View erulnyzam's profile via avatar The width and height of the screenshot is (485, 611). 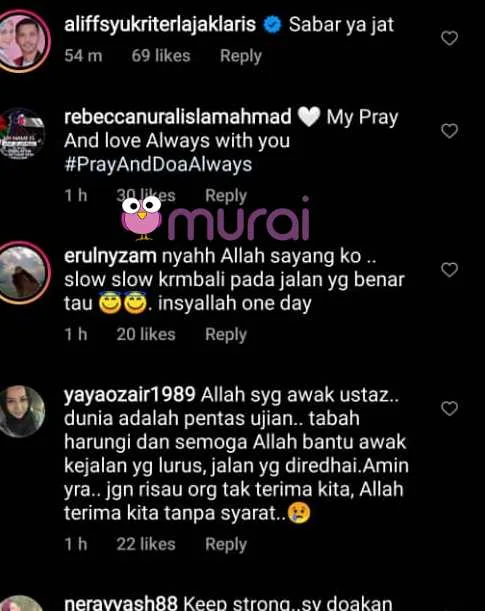[x=23, y=273]
